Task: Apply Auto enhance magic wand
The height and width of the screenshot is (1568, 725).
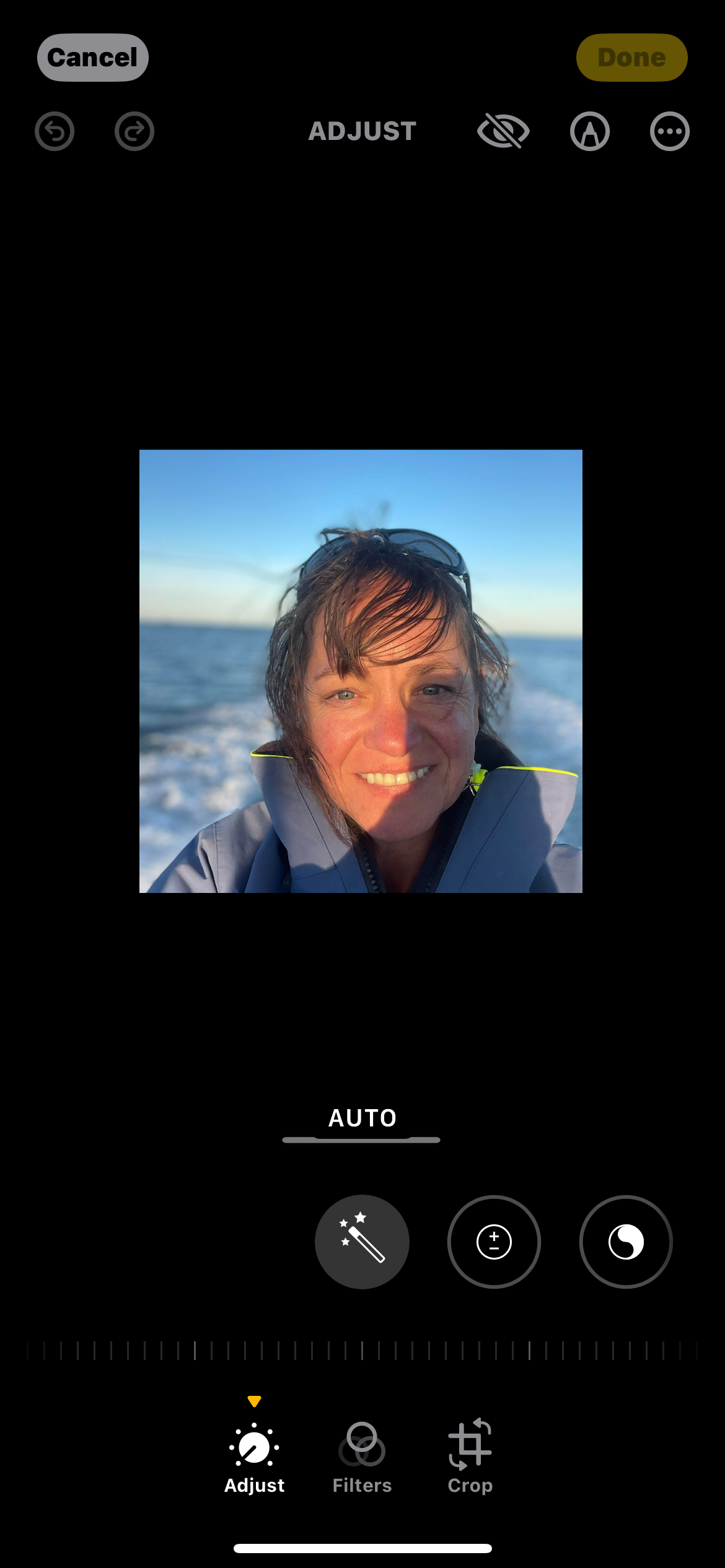Action: [x=362, y=1242]
